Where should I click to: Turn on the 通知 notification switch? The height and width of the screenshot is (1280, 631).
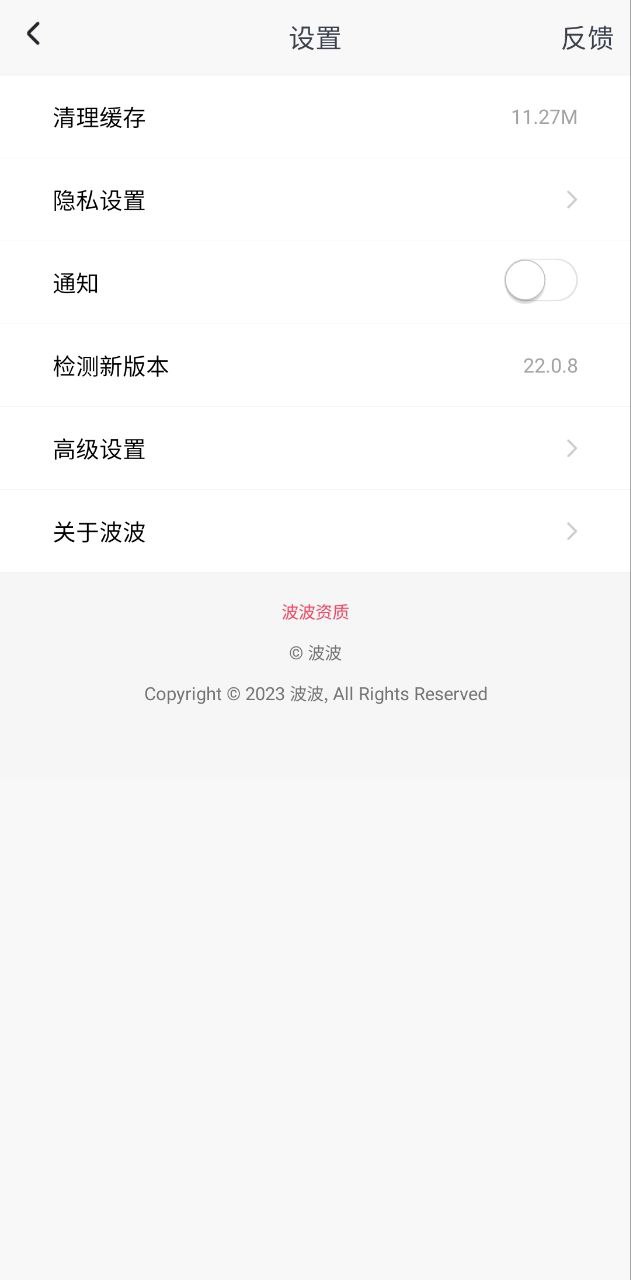540,281
